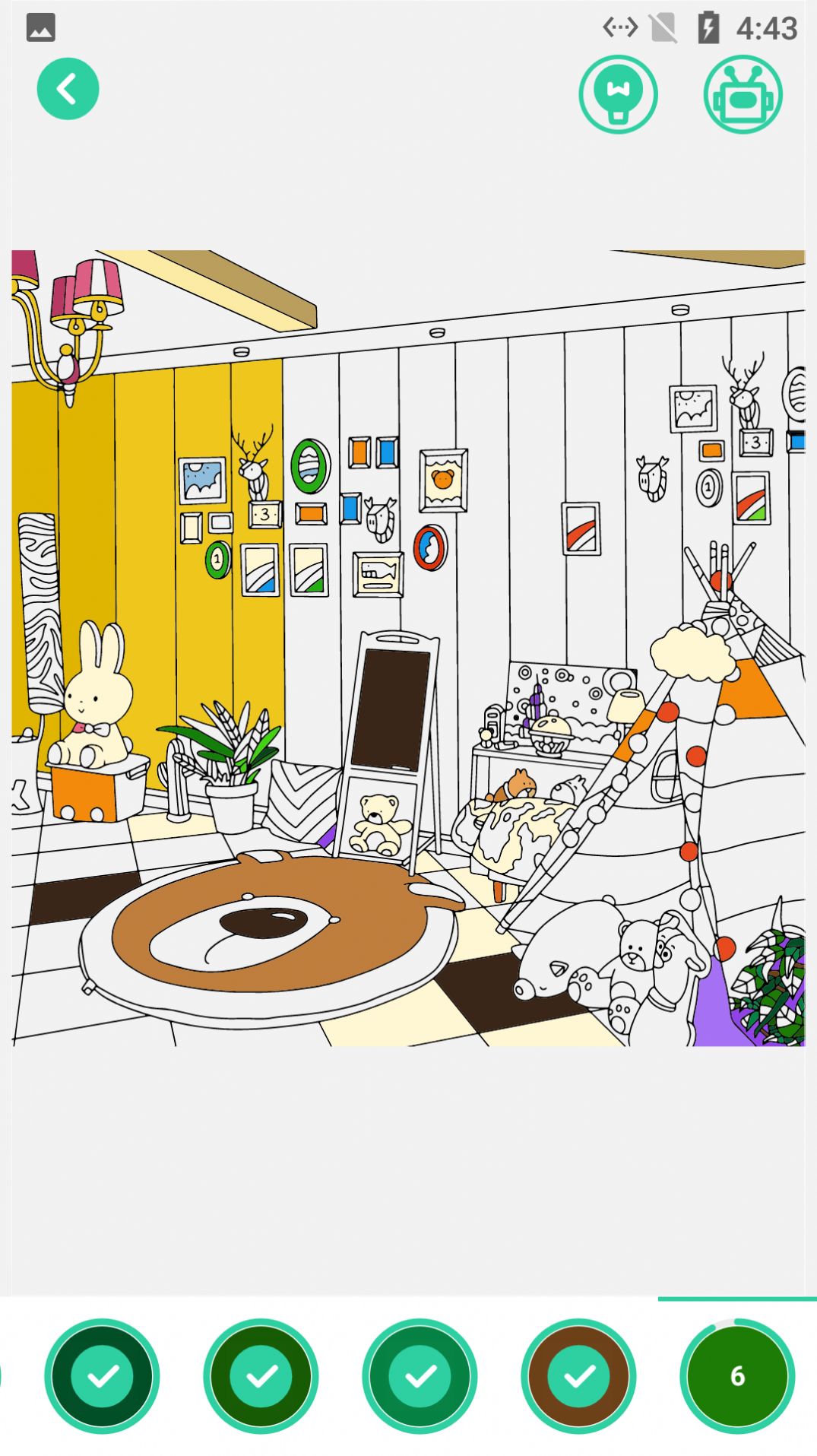Tap the lightbulb hint button
817x1456 pixels.
pos(618,94)
